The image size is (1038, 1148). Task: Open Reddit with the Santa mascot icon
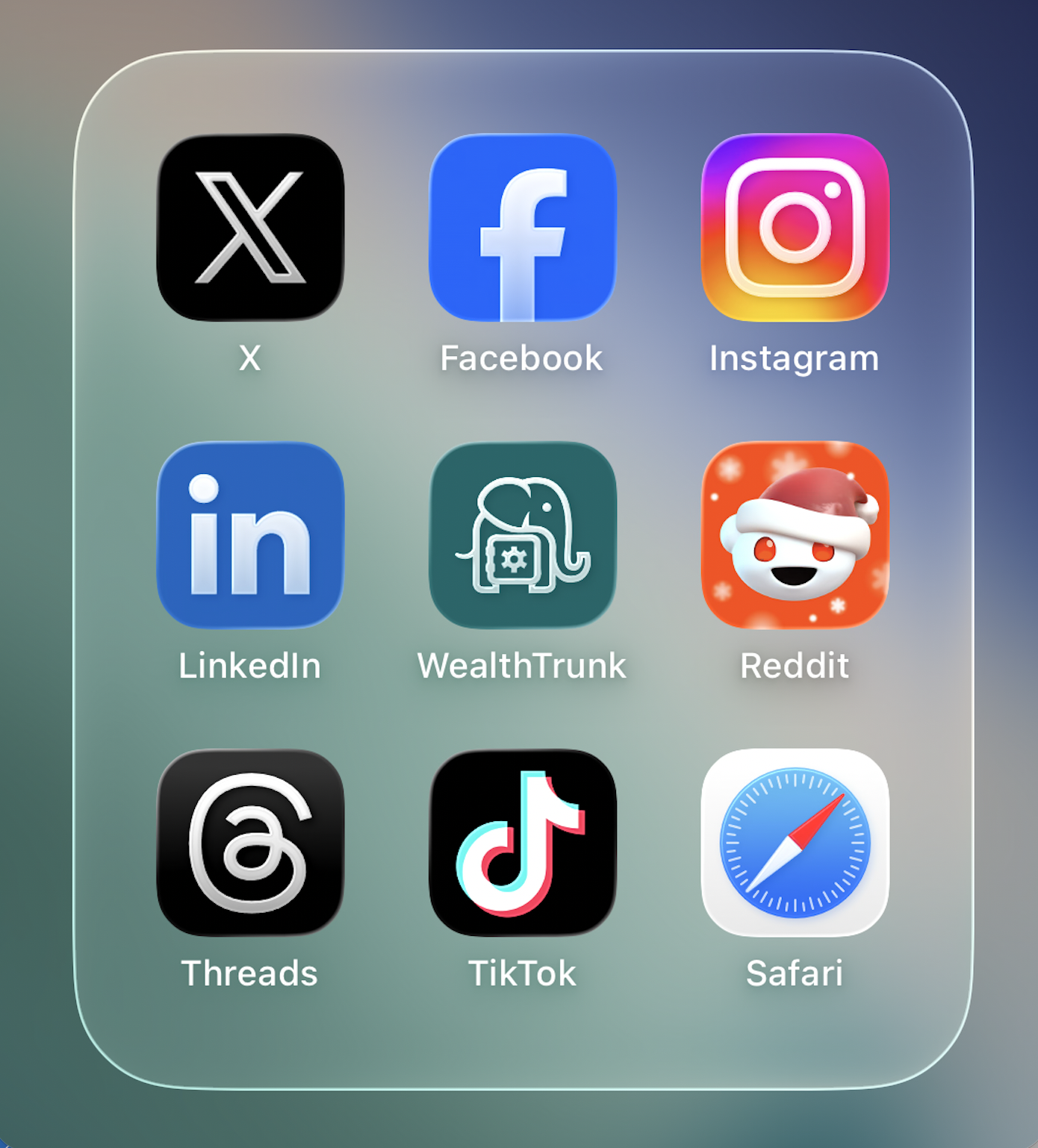(x=794, y=534)
